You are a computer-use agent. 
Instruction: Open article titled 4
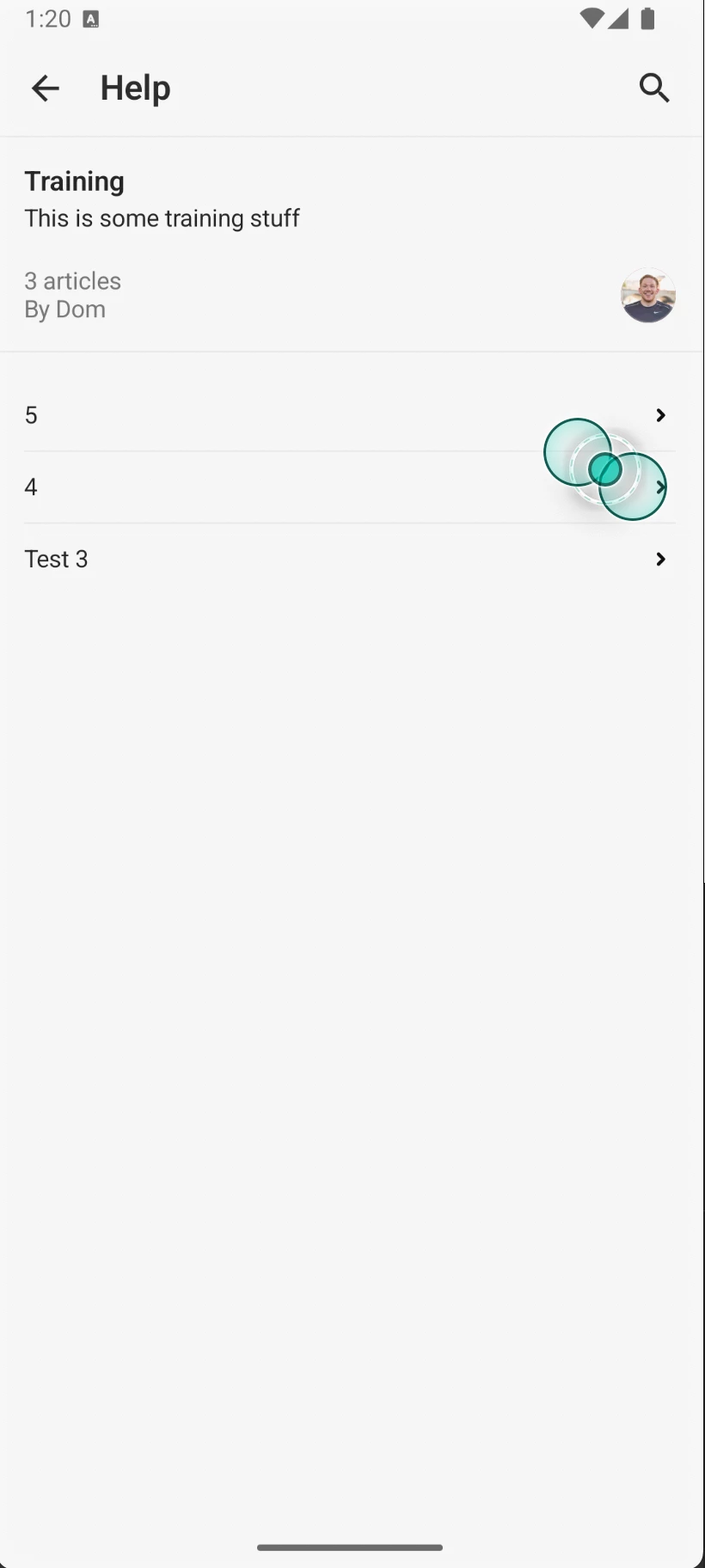tap(344, 487)
